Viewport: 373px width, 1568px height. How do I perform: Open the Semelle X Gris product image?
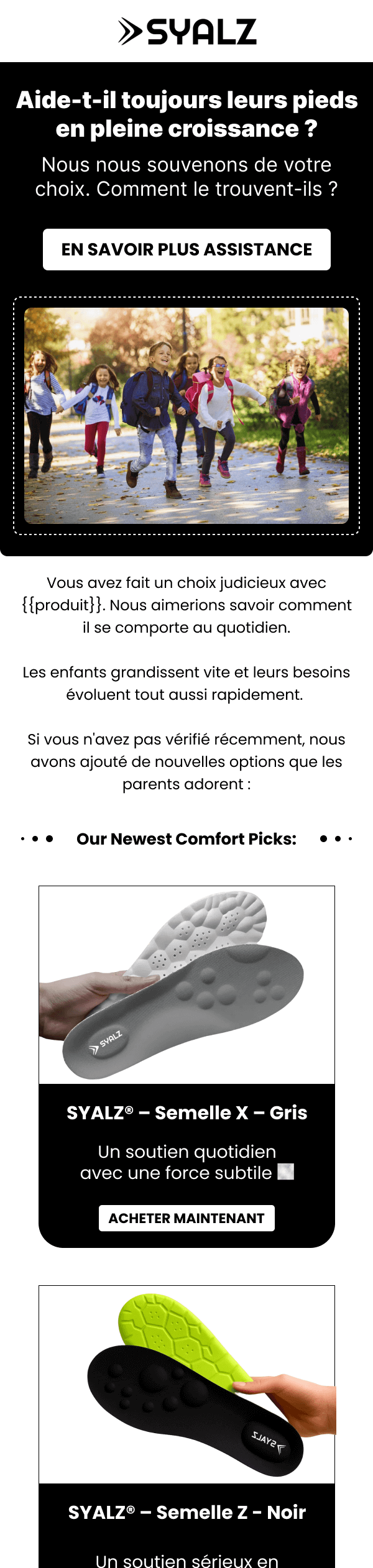click(x=186, y=984)
